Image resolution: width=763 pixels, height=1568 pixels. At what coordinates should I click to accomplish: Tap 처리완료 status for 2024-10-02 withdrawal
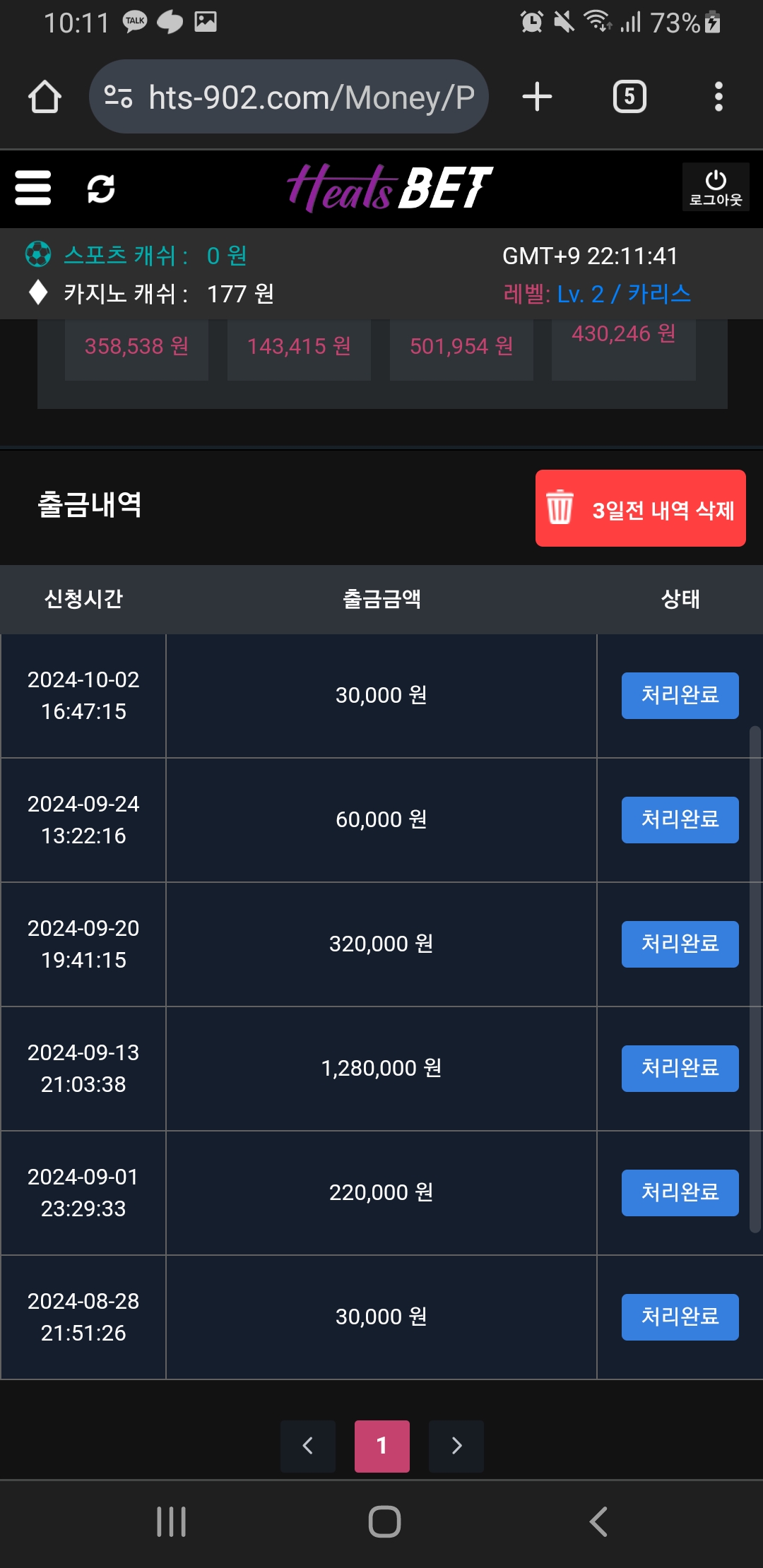pos(680,696)
